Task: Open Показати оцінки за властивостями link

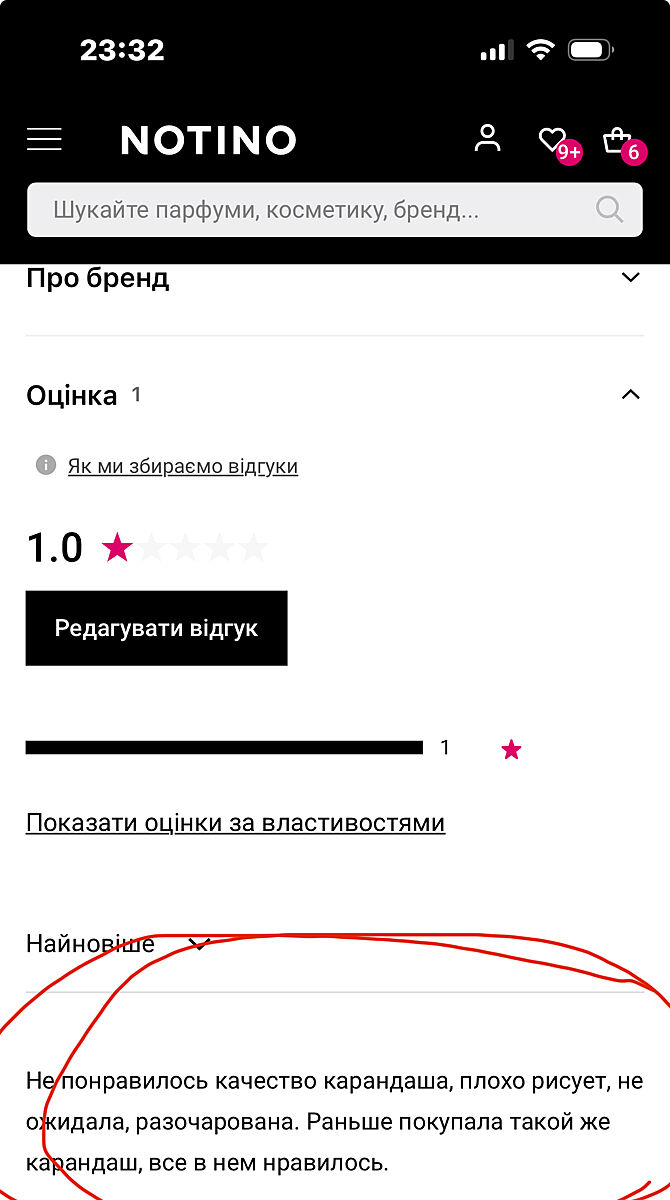Action: pos(235,823)
